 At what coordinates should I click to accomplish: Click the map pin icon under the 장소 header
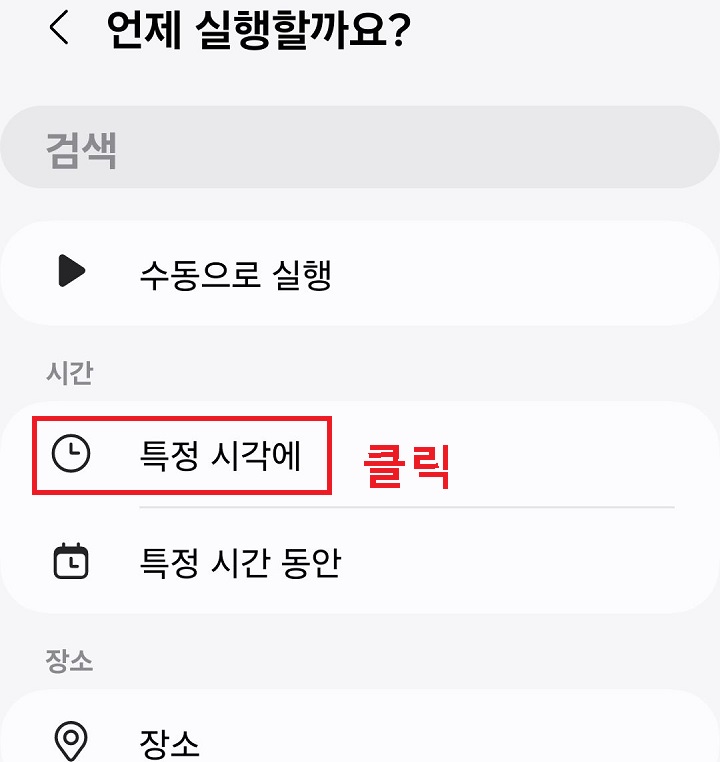pyautogui.click(x=70, y=741)
